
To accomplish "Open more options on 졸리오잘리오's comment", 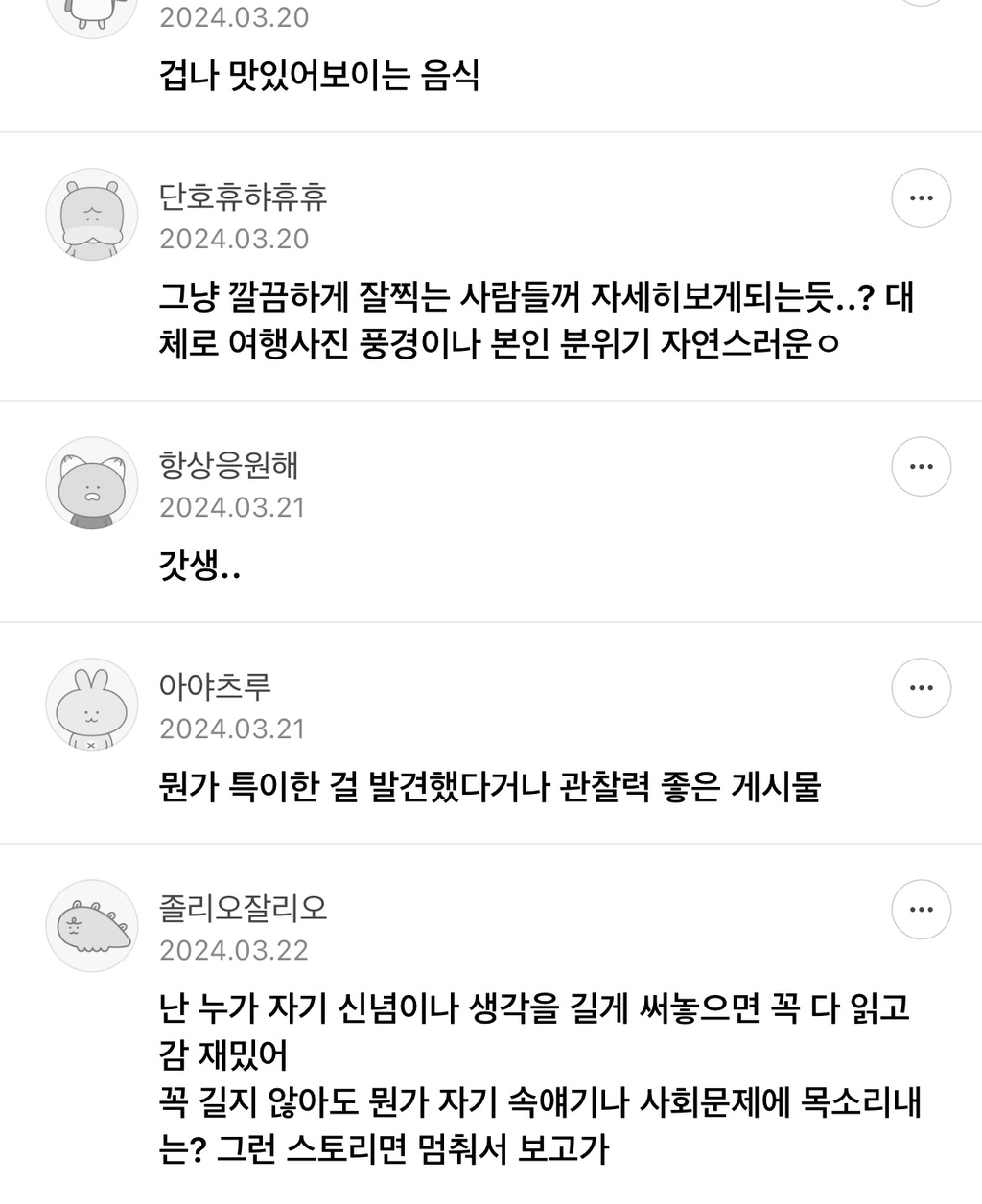I will (x=921, y=910).
